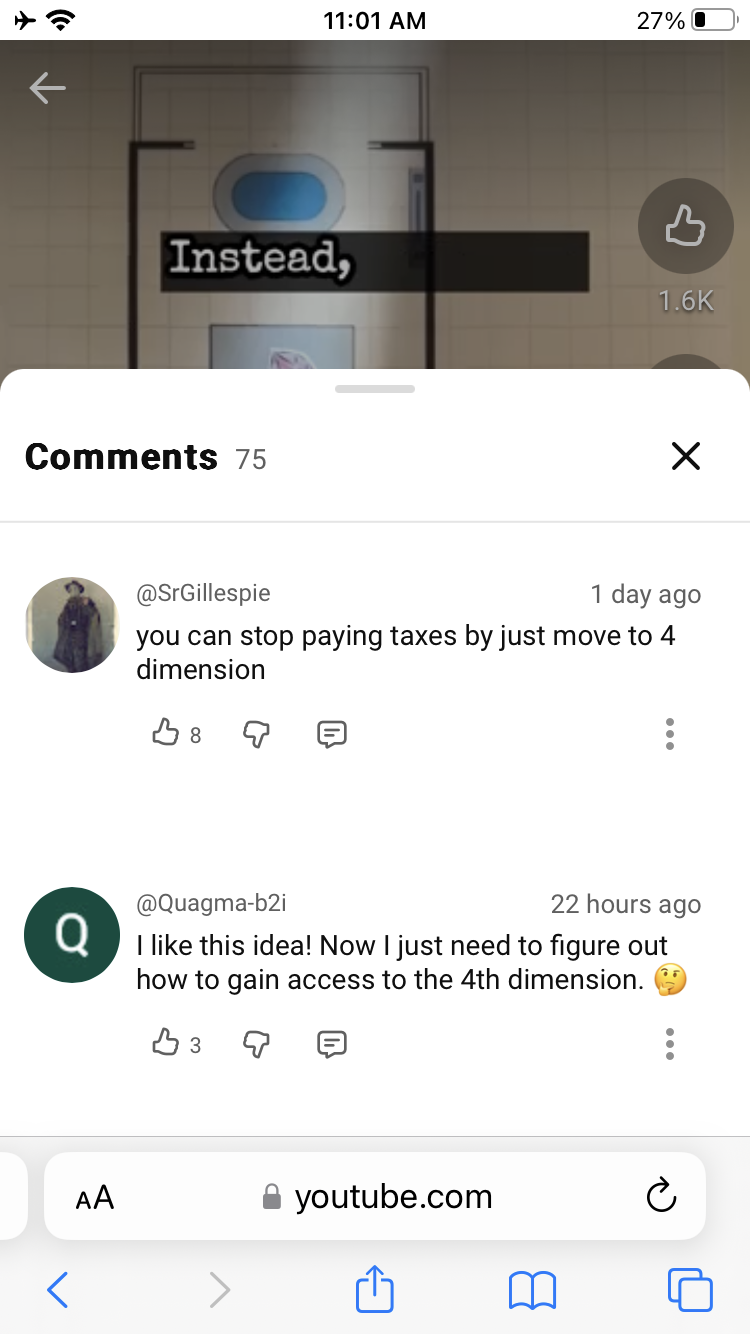Reply to @SrGillespie's comment
Screen dimensions: 750x1334
point(332,735)
